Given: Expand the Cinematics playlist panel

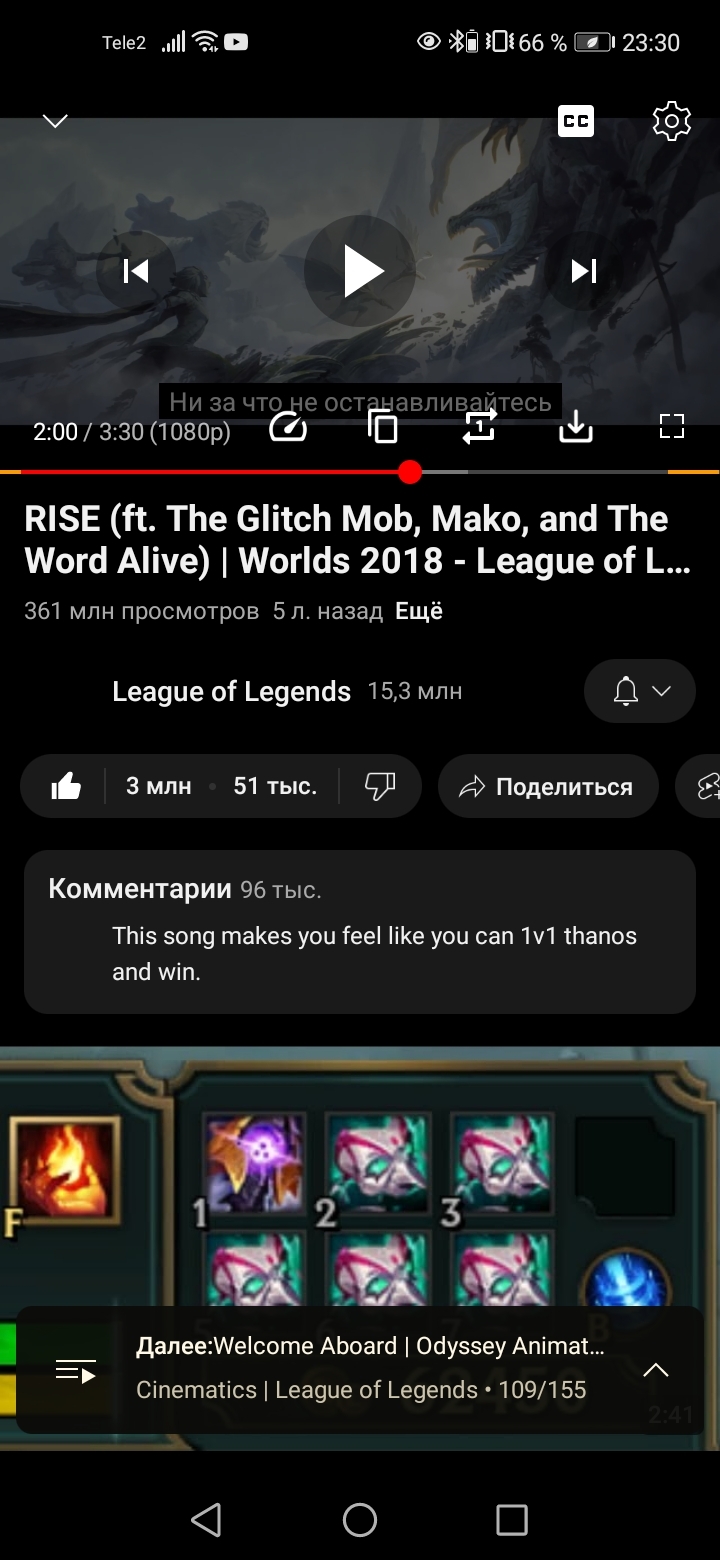Looking at the screenshot, I should pyautogui.click(x=655, y=1370).
